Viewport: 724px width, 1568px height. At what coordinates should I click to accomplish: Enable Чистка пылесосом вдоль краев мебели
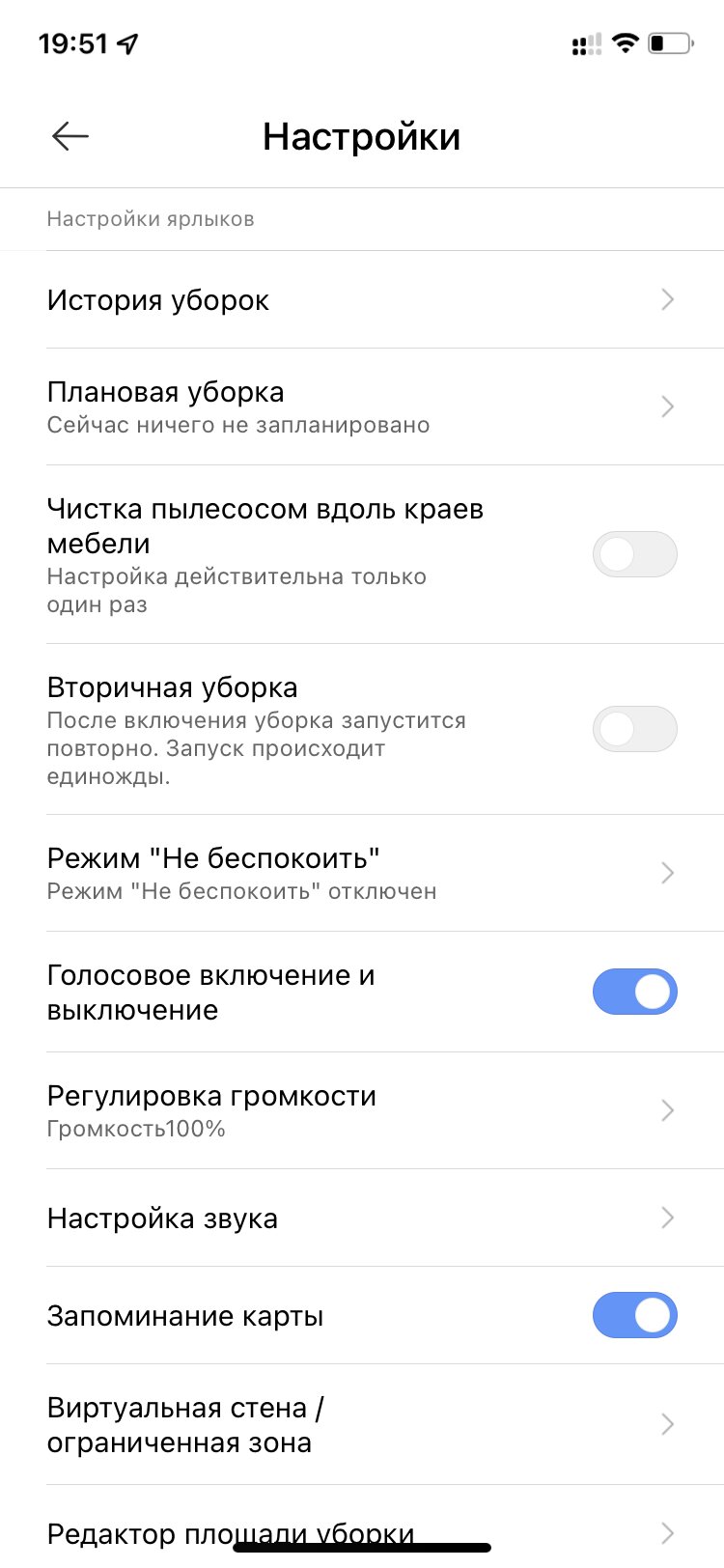634,554
